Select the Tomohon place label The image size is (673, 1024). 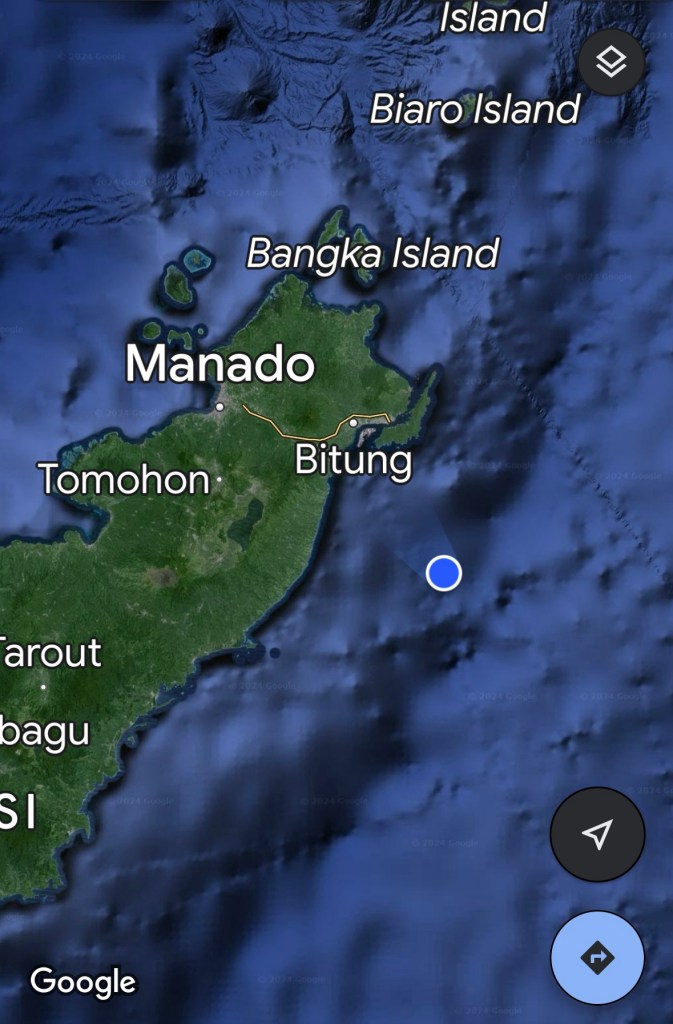coord(124,480)
